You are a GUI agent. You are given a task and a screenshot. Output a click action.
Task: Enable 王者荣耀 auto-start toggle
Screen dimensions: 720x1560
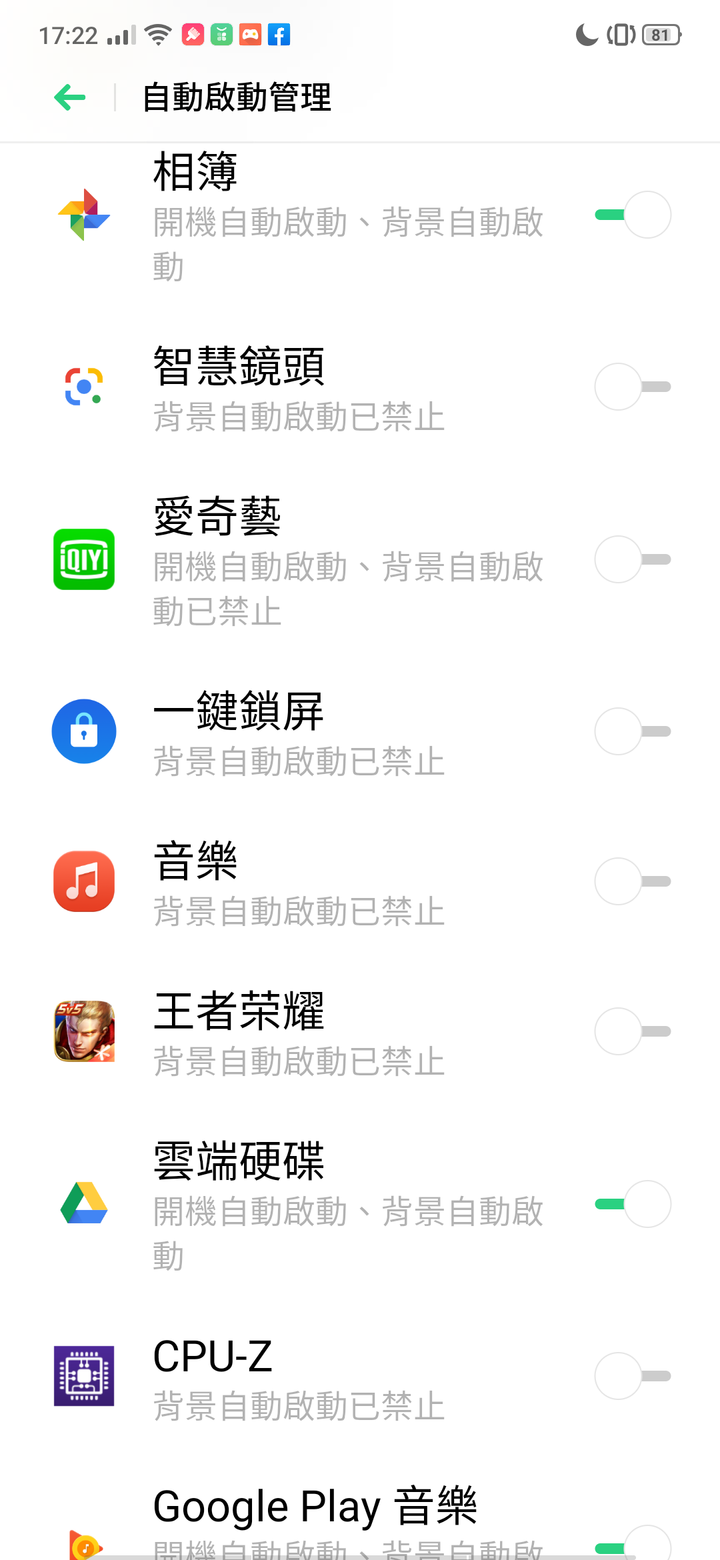(x=632, y=1031)
